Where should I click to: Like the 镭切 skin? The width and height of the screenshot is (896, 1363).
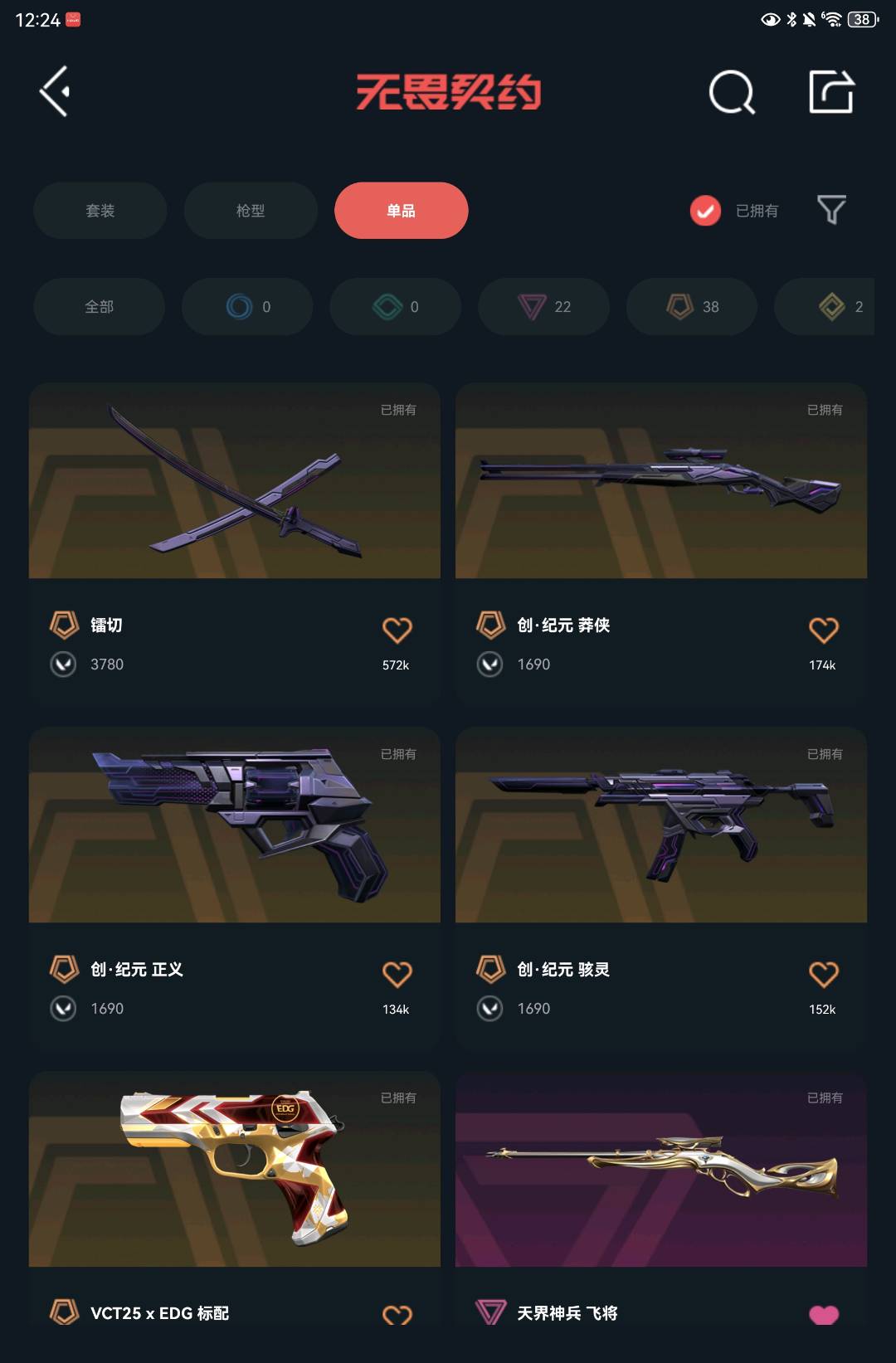(x=397, y=630)
